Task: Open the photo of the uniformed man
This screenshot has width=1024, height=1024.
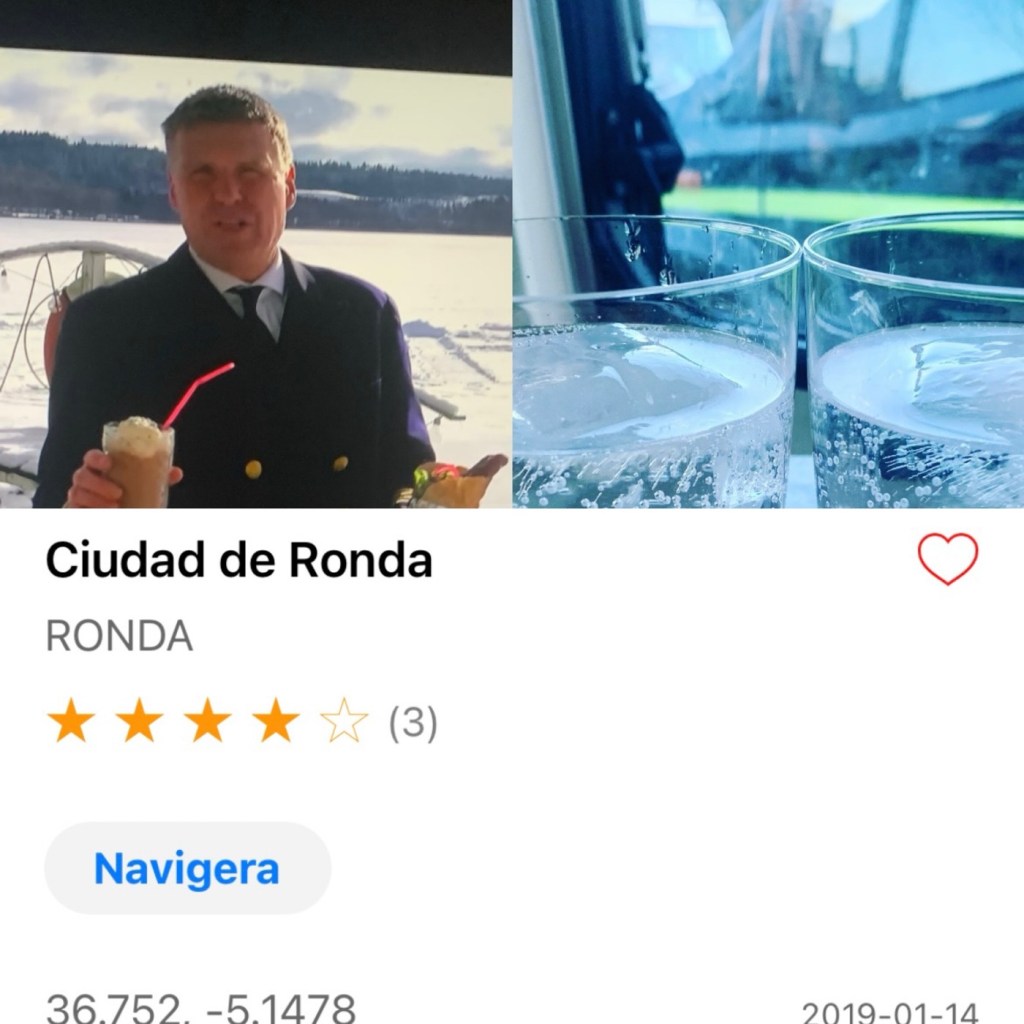Action: (256, 280)
